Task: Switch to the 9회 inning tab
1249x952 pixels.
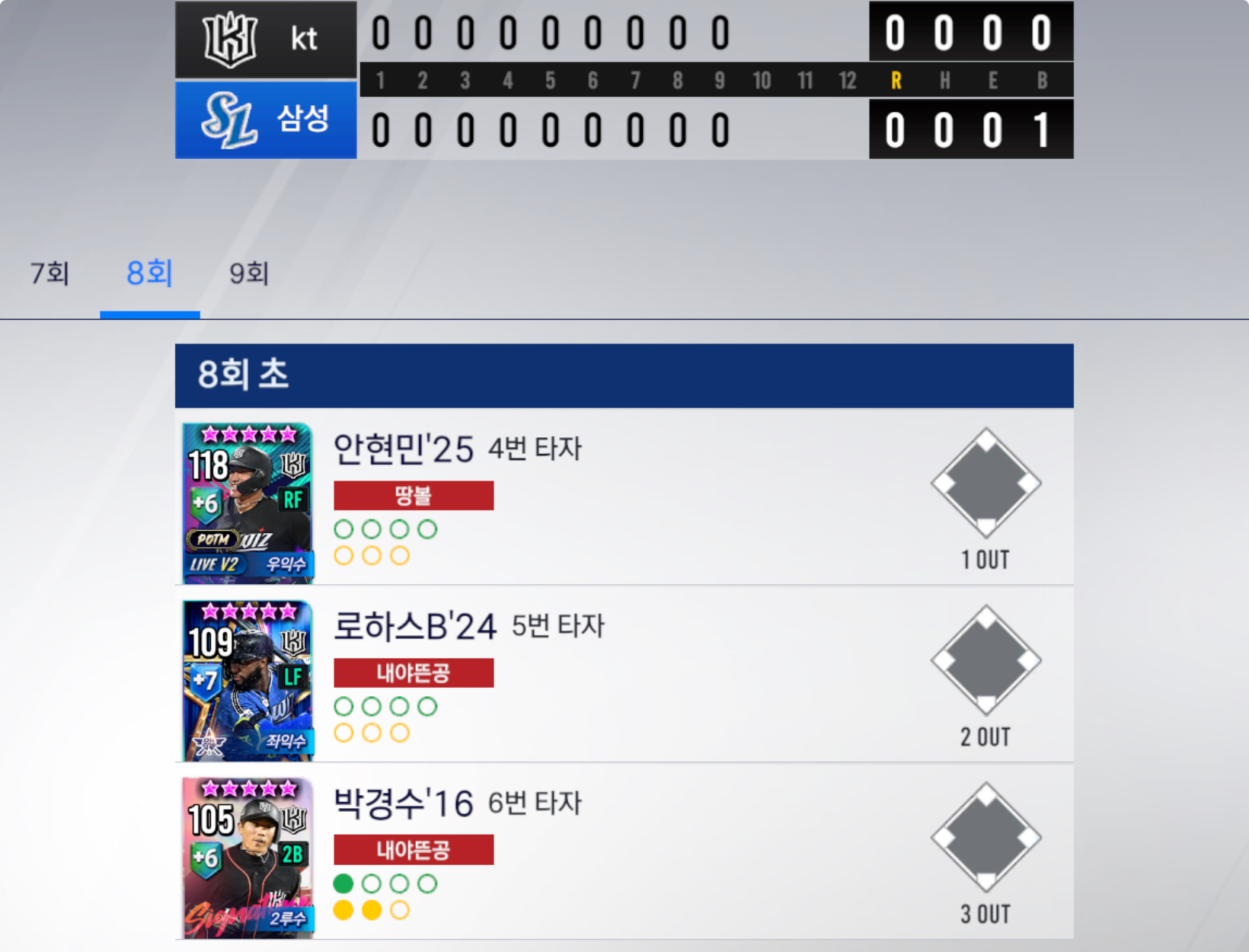Action: pos(249,273)
